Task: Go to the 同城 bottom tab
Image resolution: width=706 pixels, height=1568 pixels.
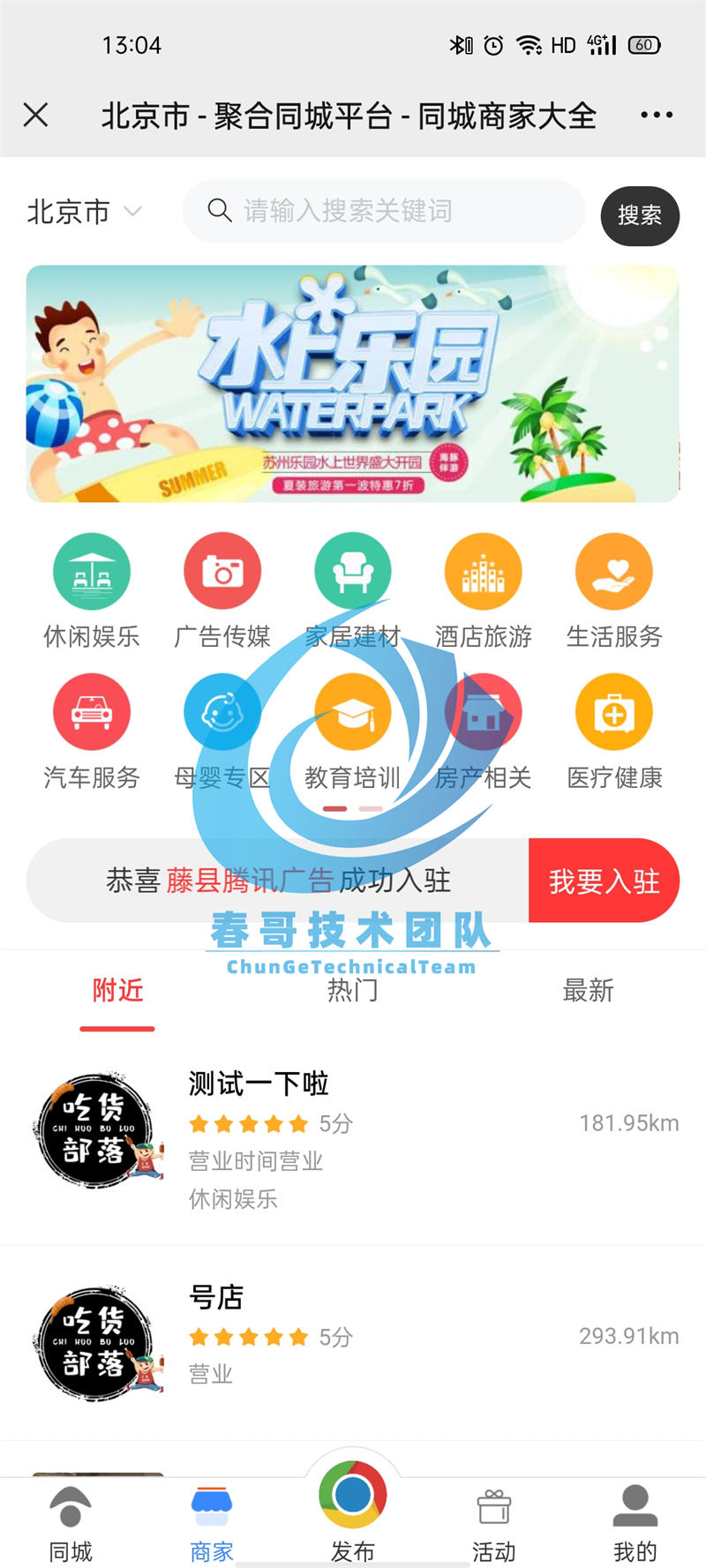Action: (x=71, y=1522)
